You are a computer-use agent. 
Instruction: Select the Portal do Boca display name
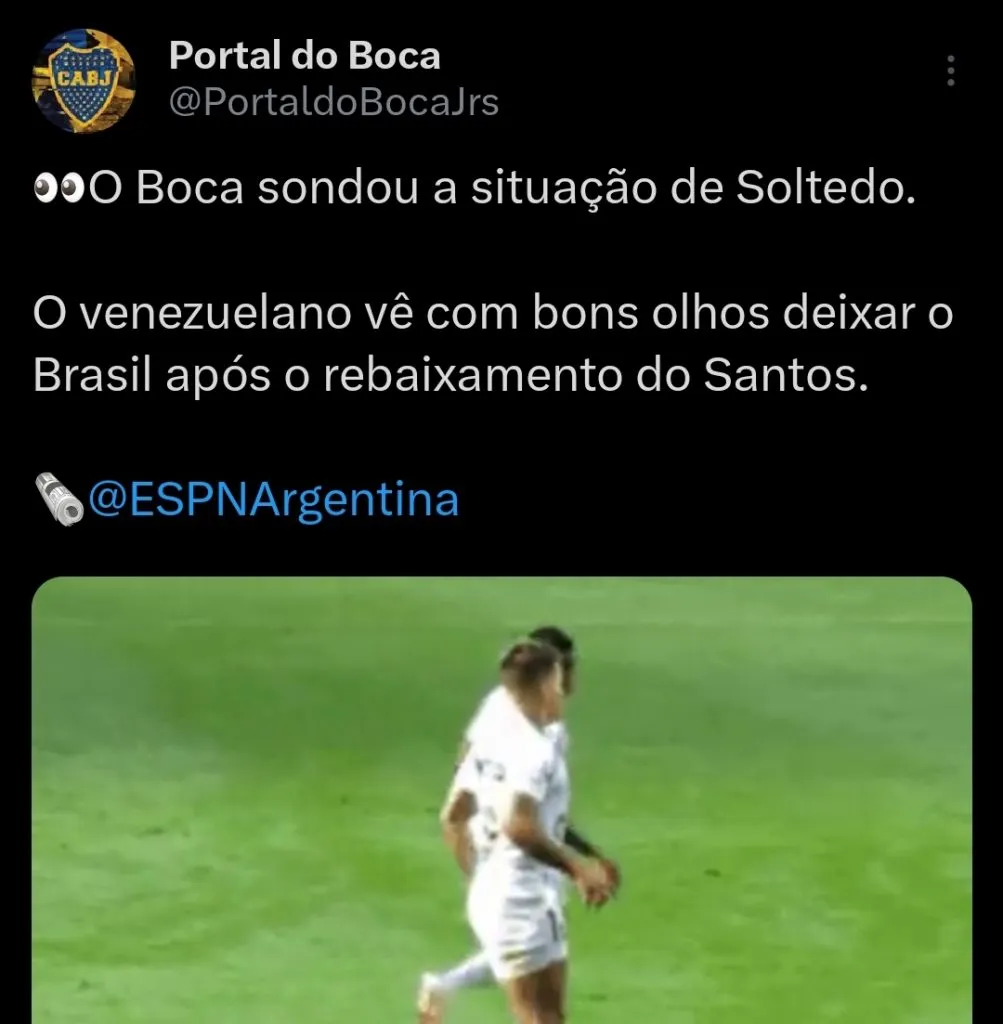(x=306, y=56)
